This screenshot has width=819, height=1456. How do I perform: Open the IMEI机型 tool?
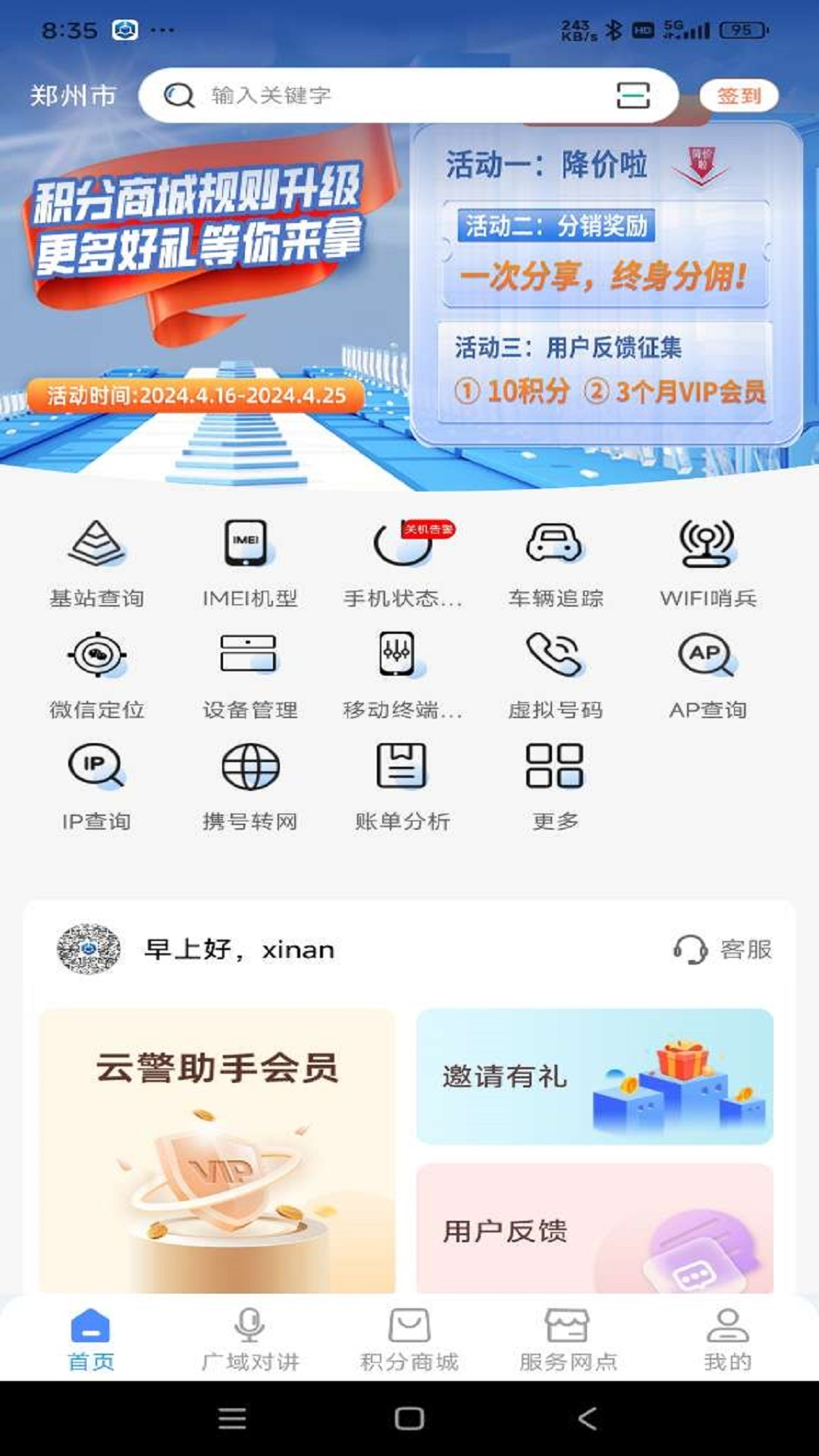pyautogui.click(x=249, y=563)
